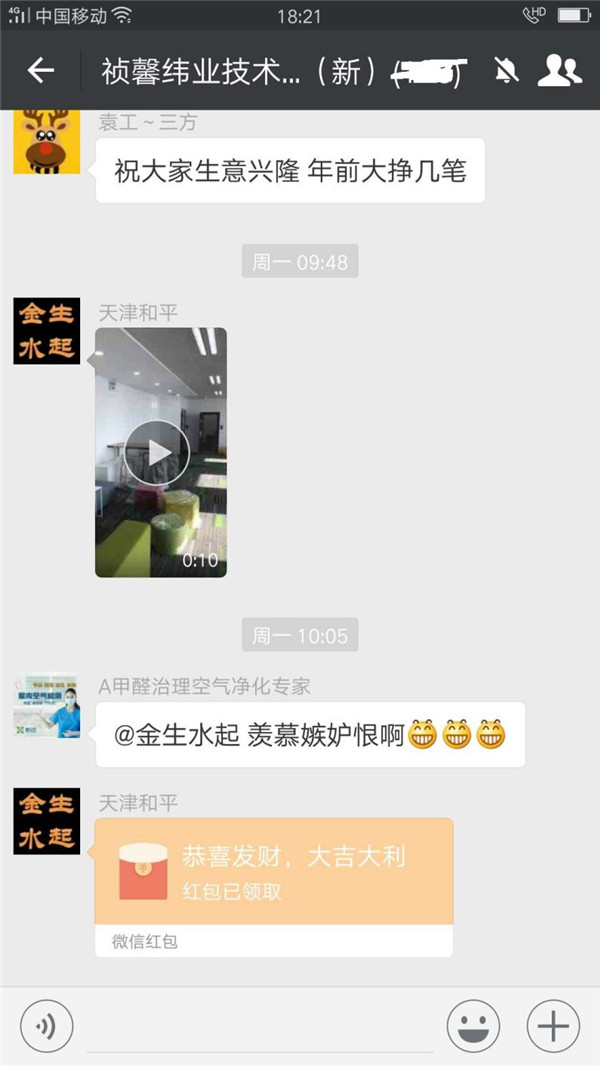Viewport: 600px width, 1066px height.
Task: Play the 0:10 video message
Action: (x=158, y=452)
